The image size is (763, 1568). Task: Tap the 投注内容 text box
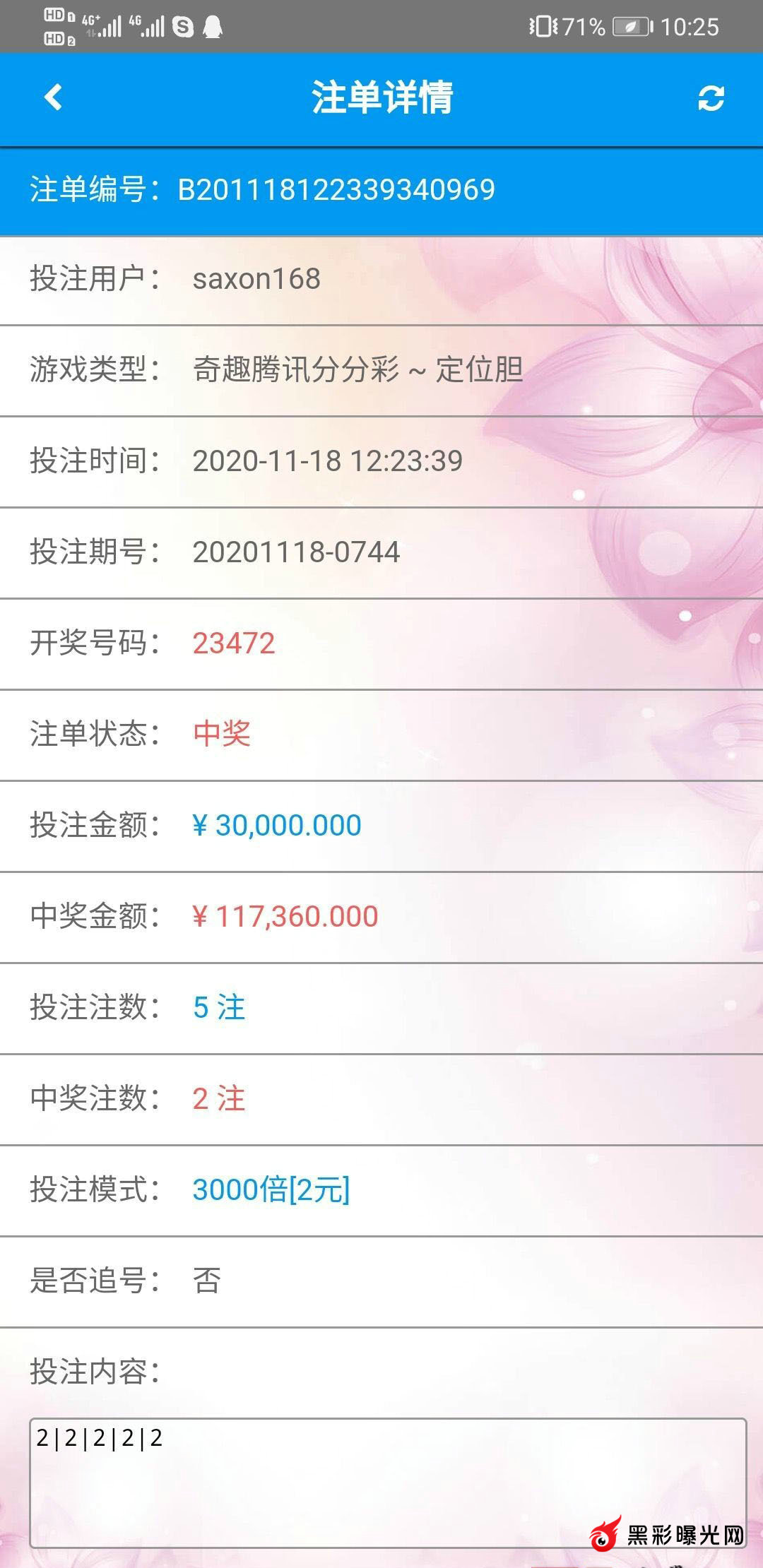(387, 1481)
